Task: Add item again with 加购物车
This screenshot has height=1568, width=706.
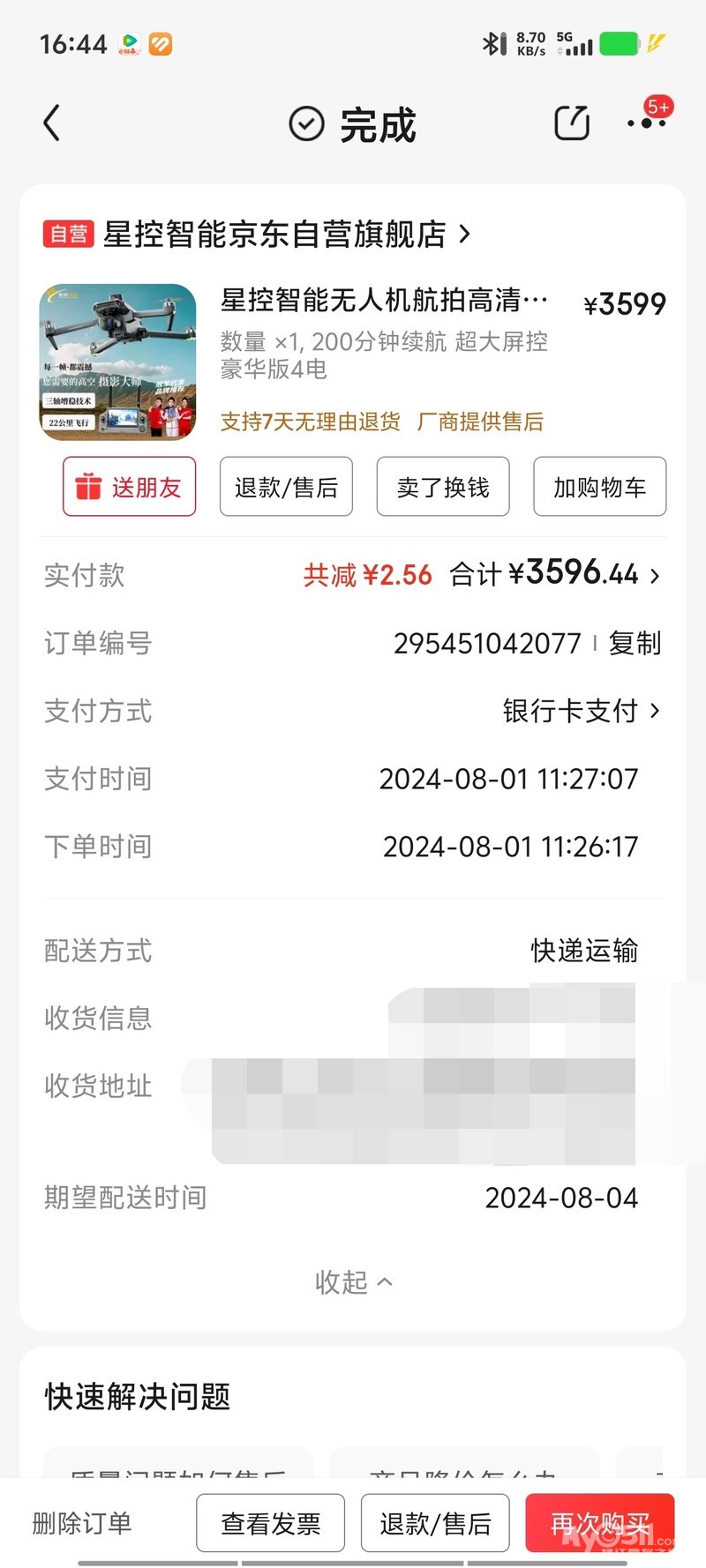Action: 600,487
